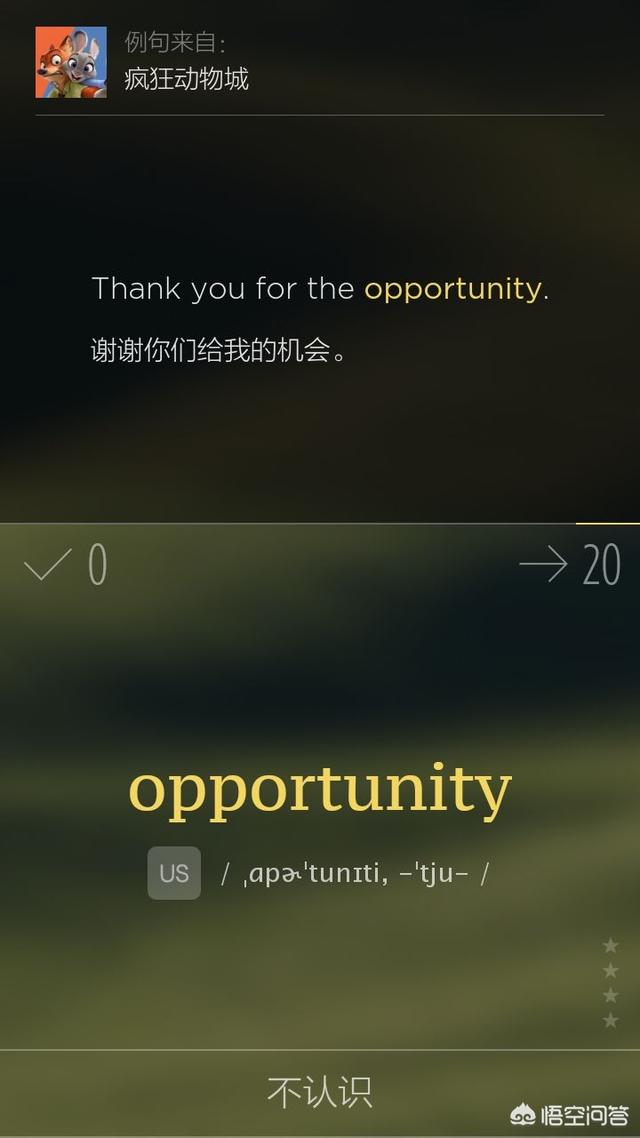
Task: Open the 疯狂动物城 movie source thumbnail
Action: point(71,62)
